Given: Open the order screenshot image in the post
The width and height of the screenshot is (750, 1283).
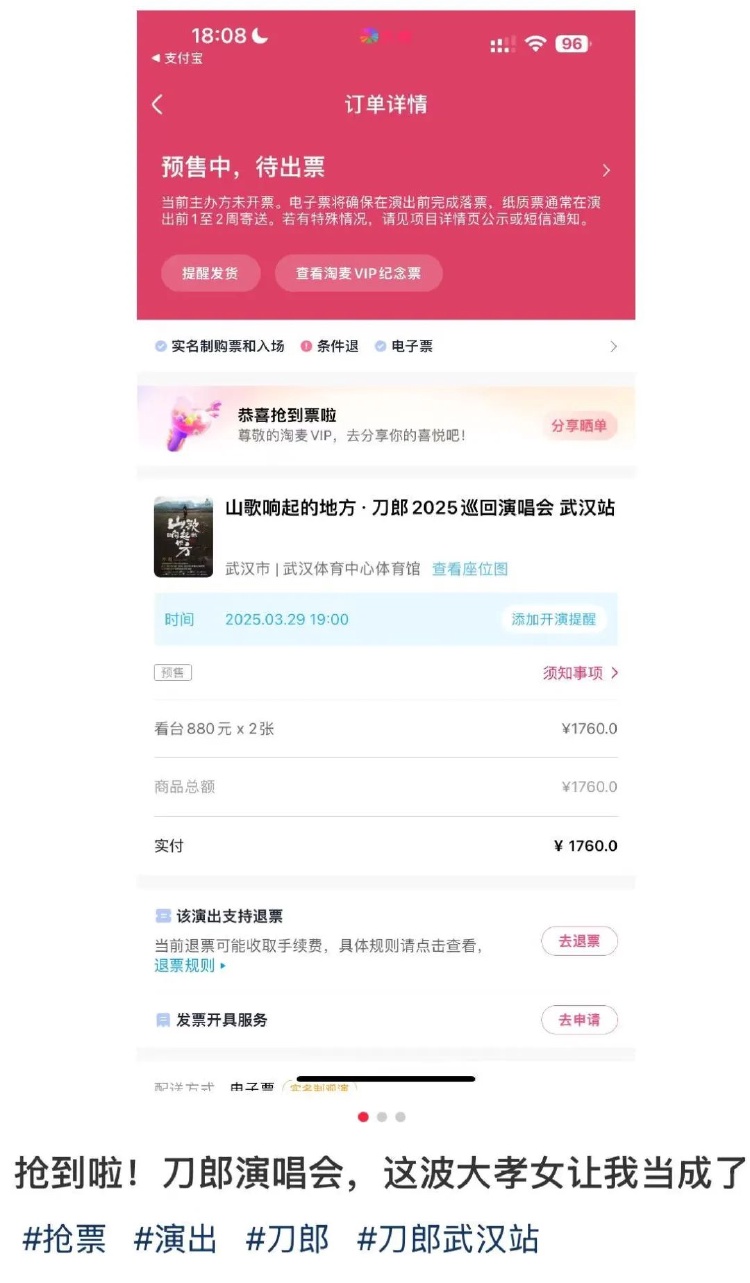Looking at the screenshot, I should (386, 550).
